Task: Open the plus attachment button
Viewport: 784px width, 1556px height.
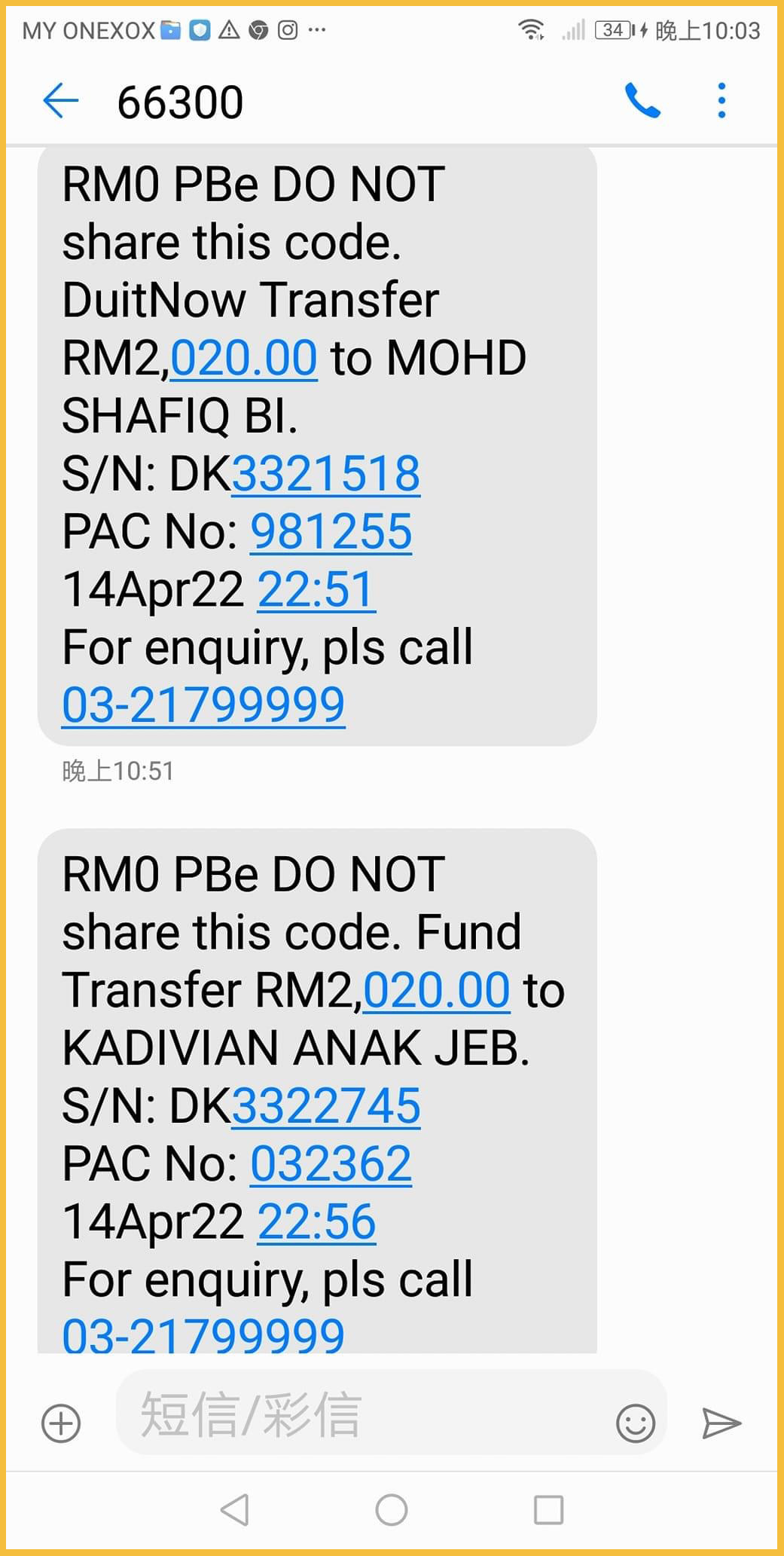Action: [x=61, y=1423]
